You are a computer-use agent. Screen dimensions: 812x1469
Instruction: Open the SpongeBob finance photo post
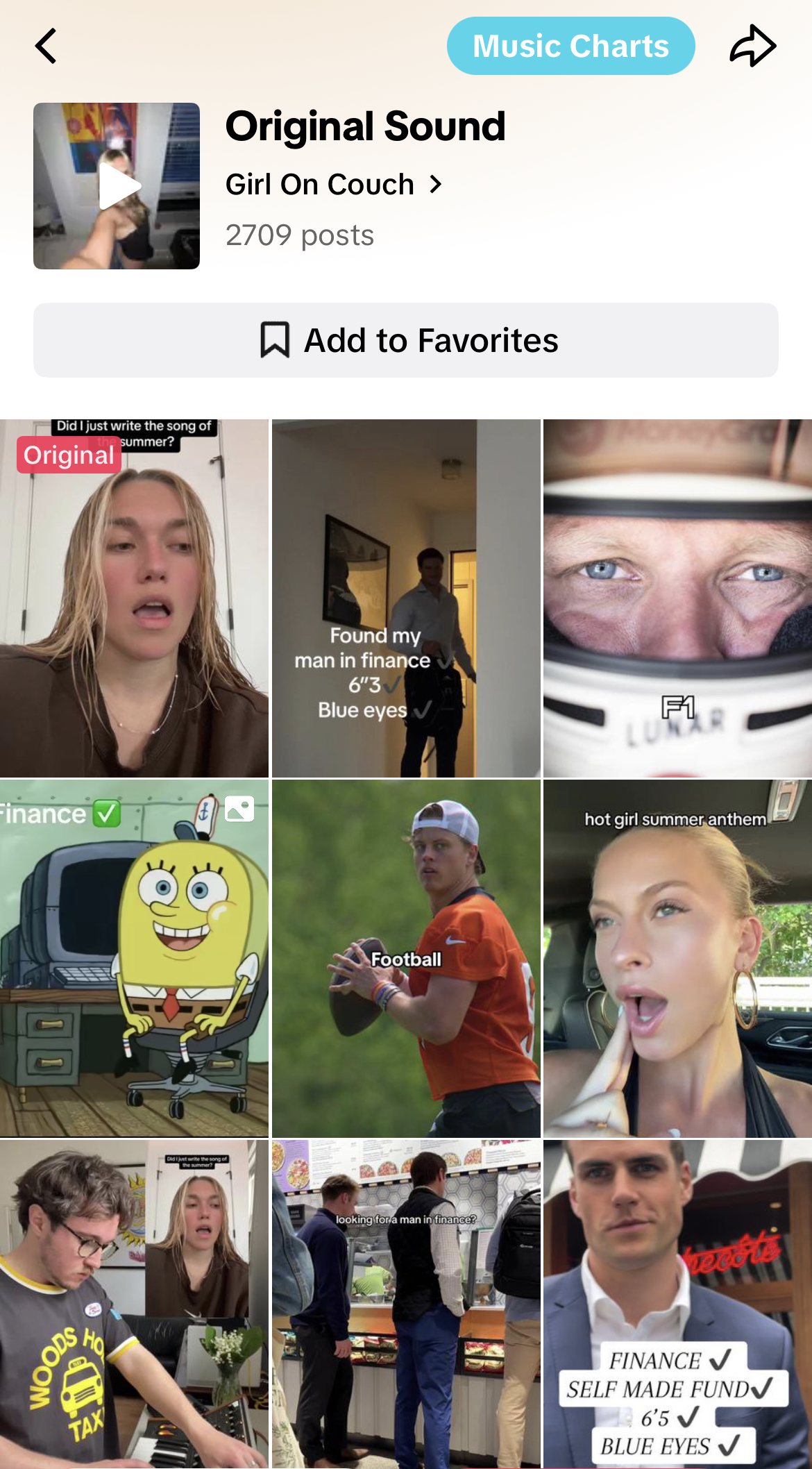click(x=134, y=958)
